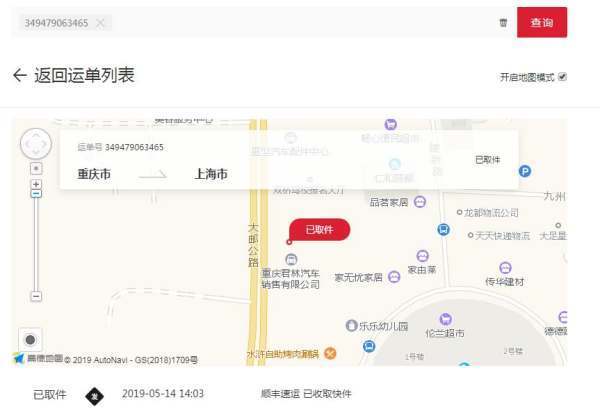The width and height of the screenshot is (600, 416).
Task: Toggle the 开启地图模式 checkbox
Action: coord(563,77)
